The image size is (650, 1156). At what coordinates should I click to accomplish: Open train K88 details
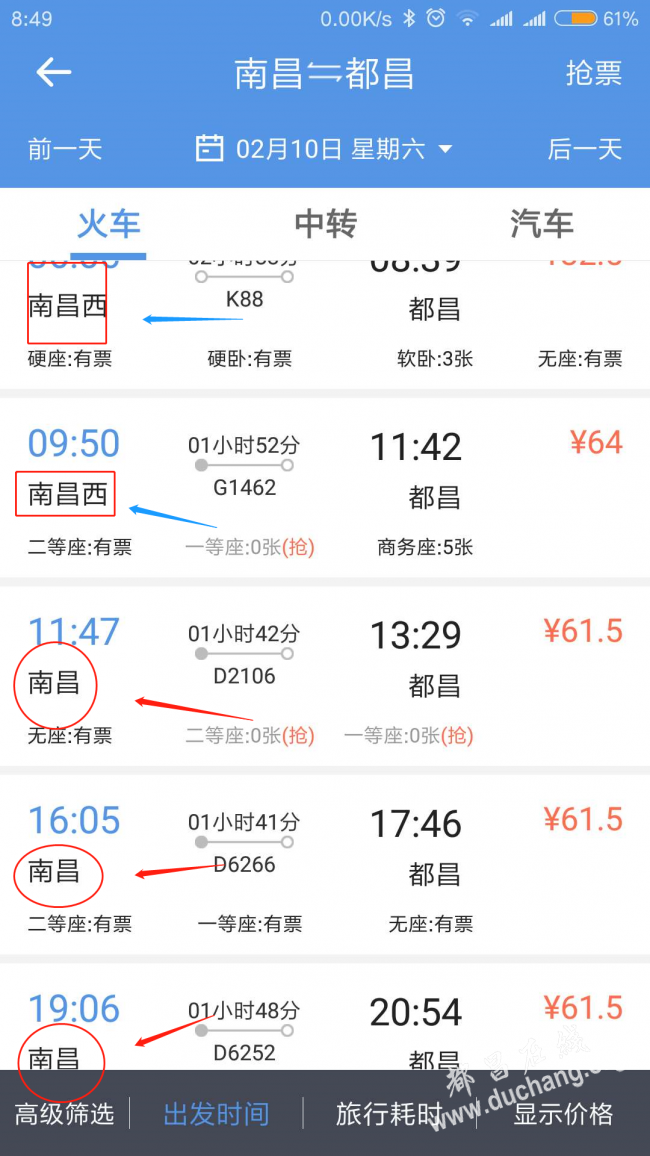(325, 325)
